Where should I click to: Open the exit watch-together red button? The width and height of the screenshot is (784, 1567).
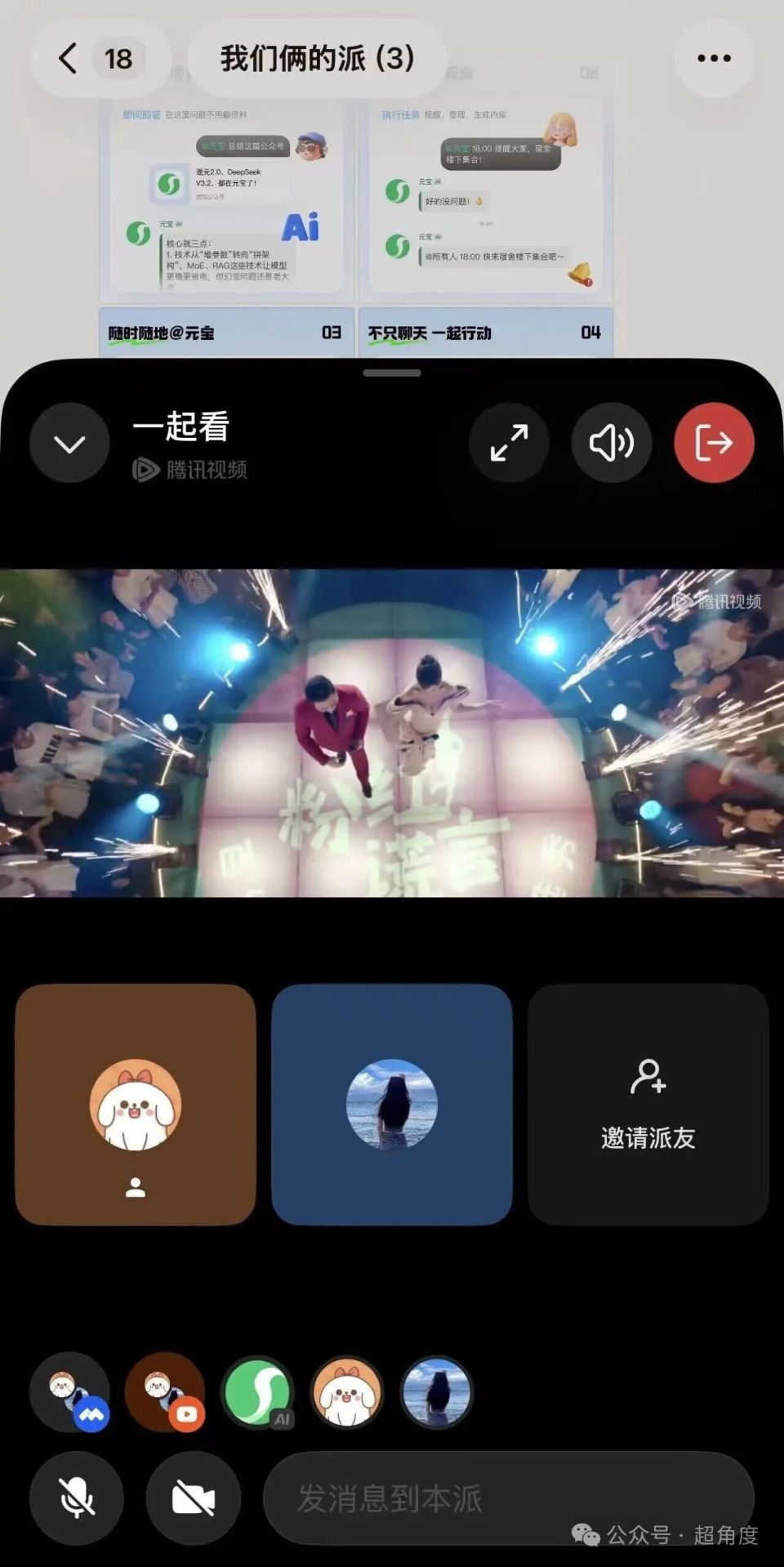pyautogui.click(x=713, y=442)
